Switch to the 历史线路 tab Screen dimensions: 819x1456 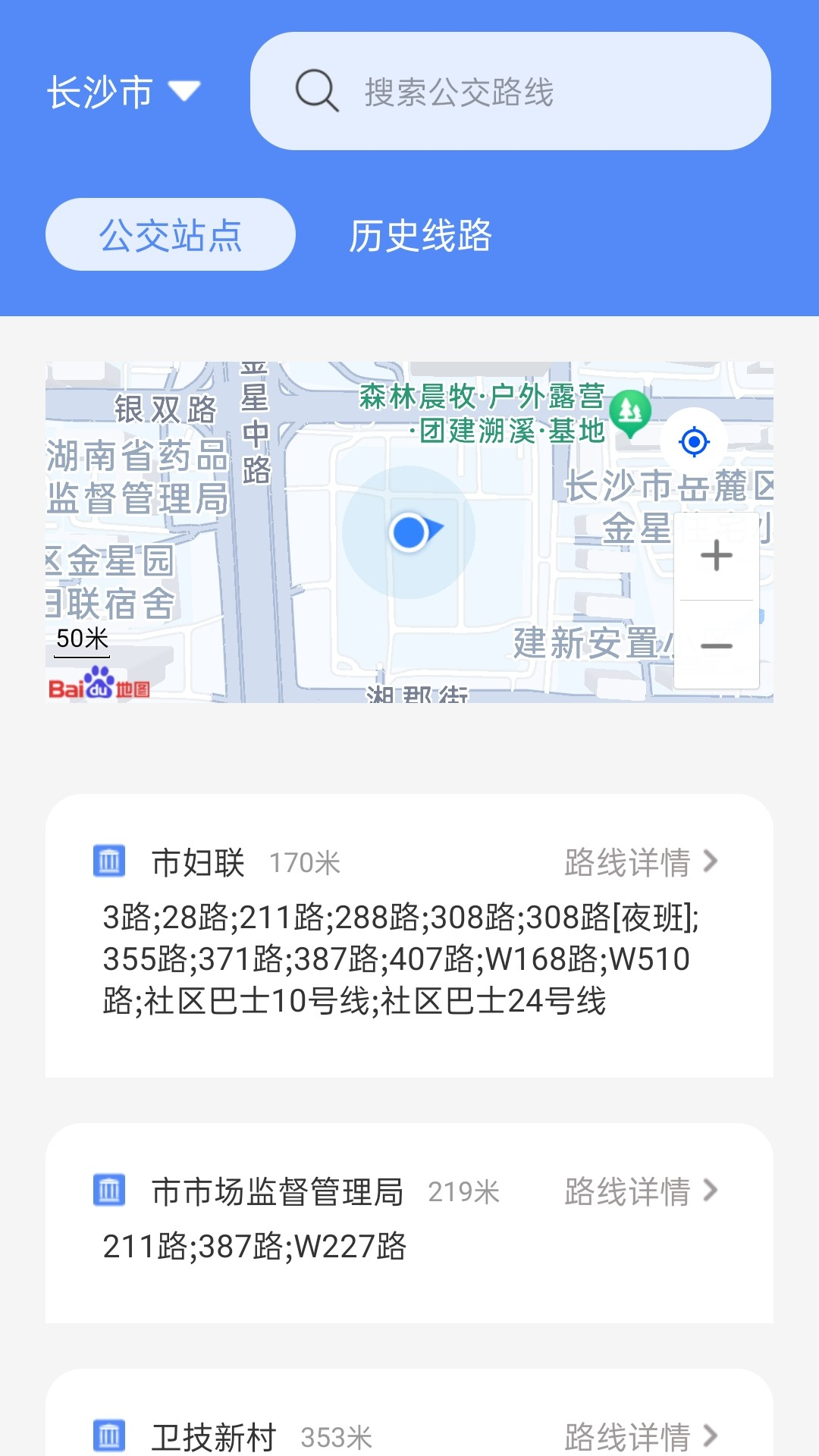click(x=420, y=234)
